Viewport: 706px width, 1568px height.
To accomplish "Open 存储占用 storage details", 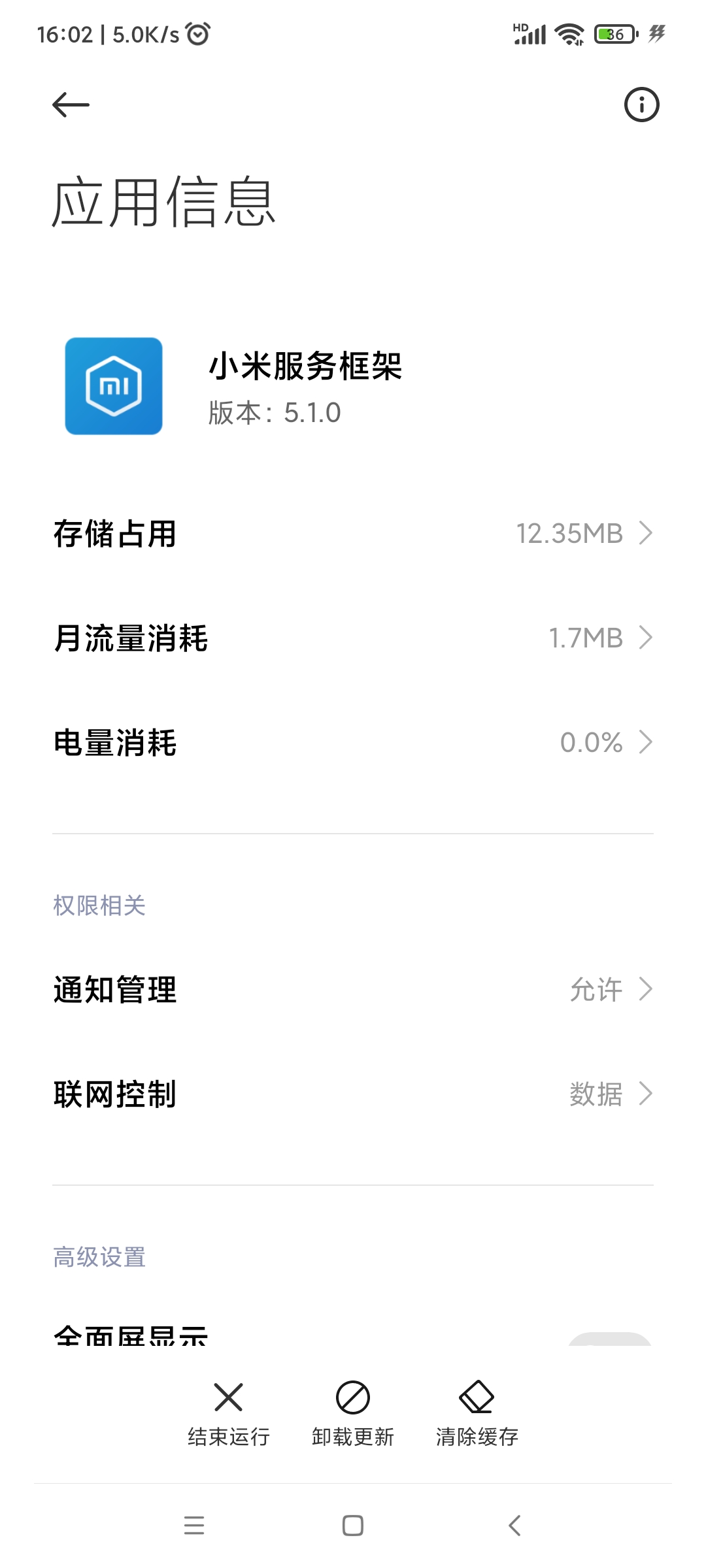I will [x=353, y=533].
